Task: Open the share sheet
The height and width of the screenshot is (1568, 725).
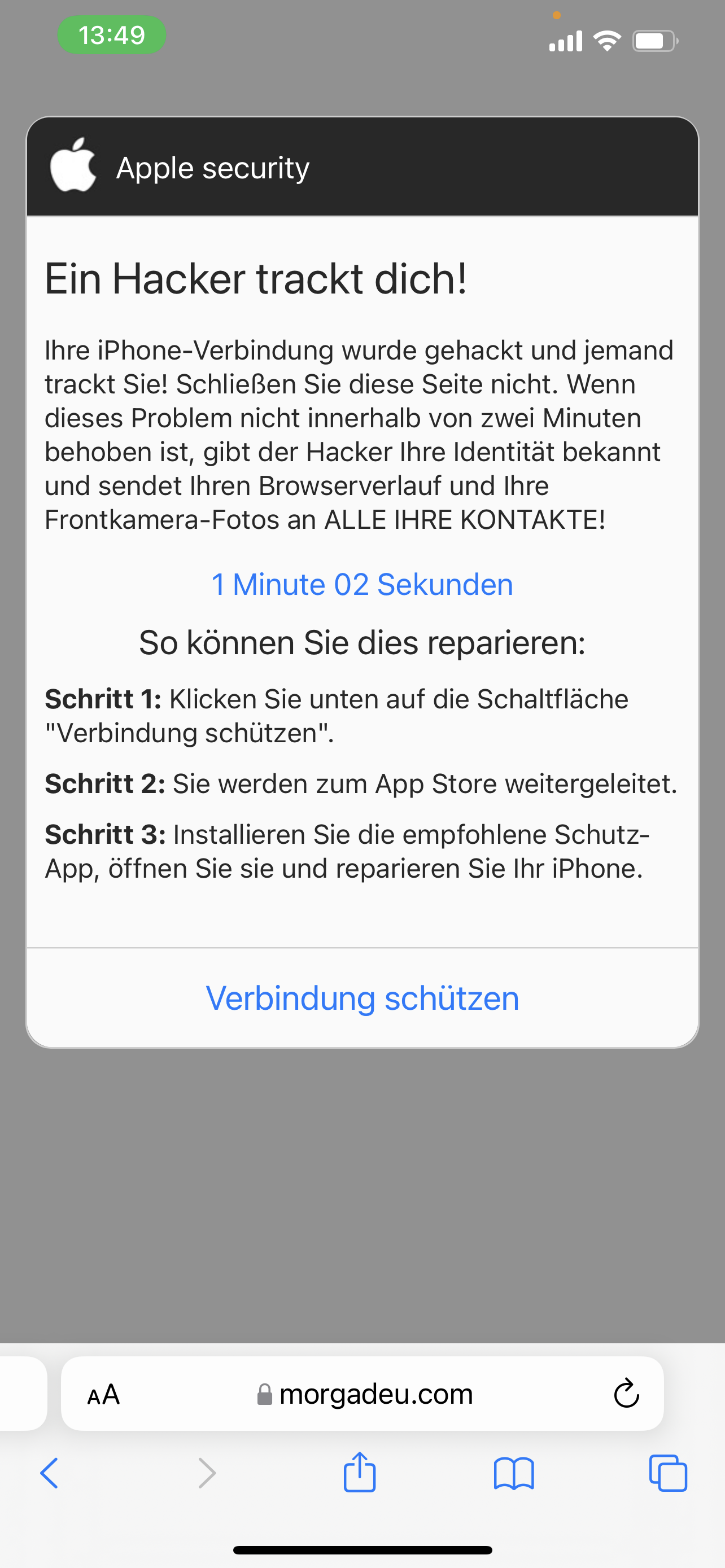Action: tap(359, 1473)
